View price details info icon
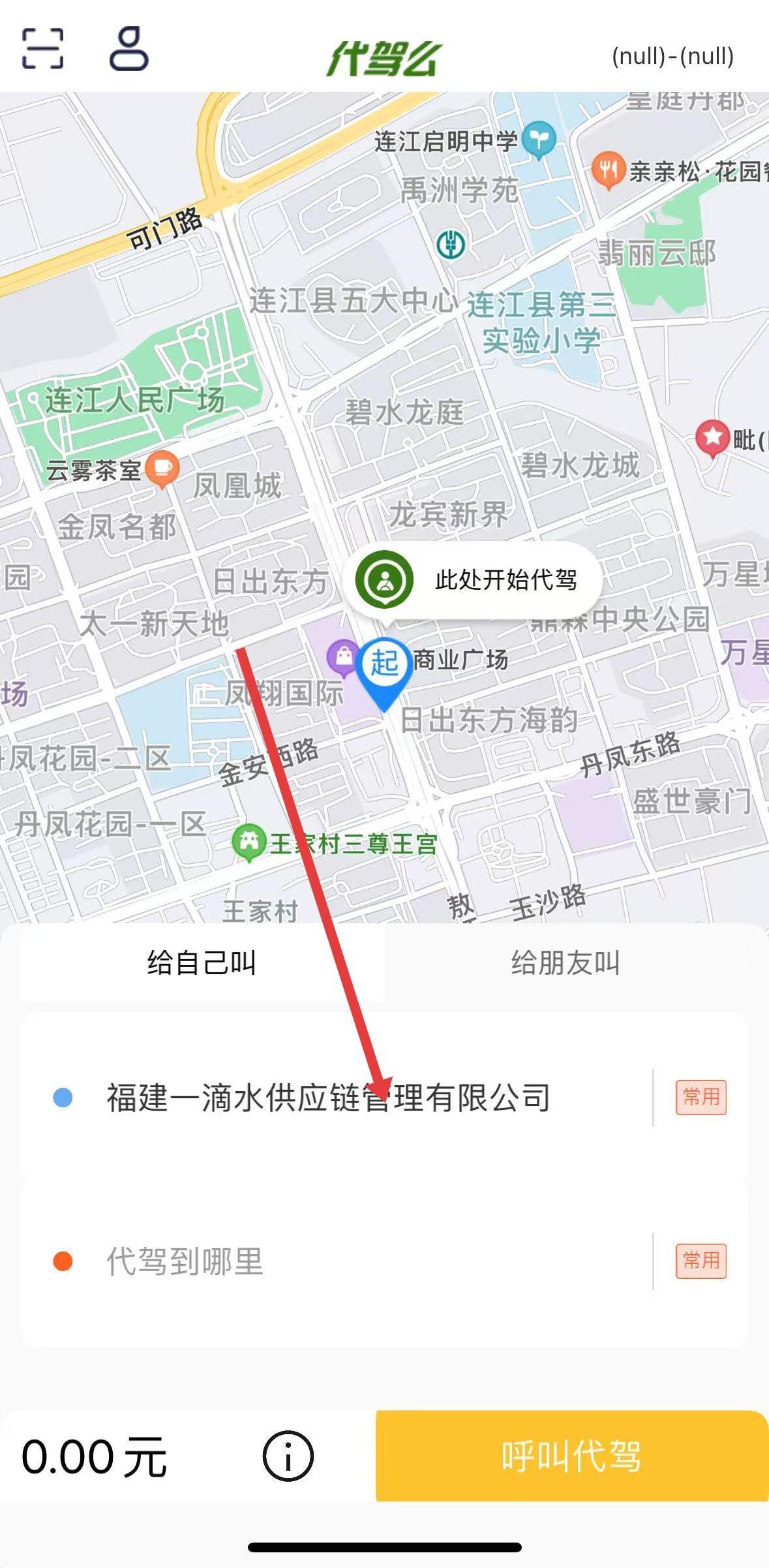This screenshot has height=1568, width=769. [288, 1456]
